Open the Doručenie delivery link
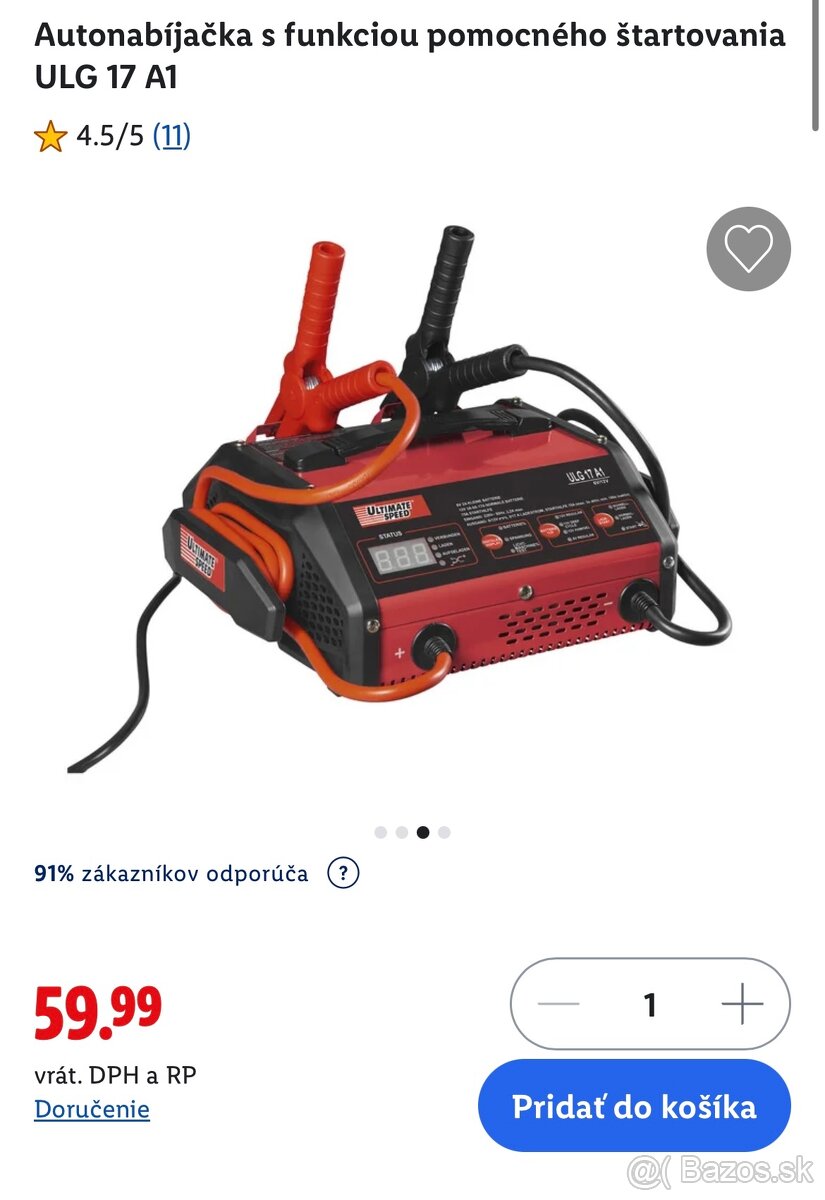 [x=92, y=1109]
